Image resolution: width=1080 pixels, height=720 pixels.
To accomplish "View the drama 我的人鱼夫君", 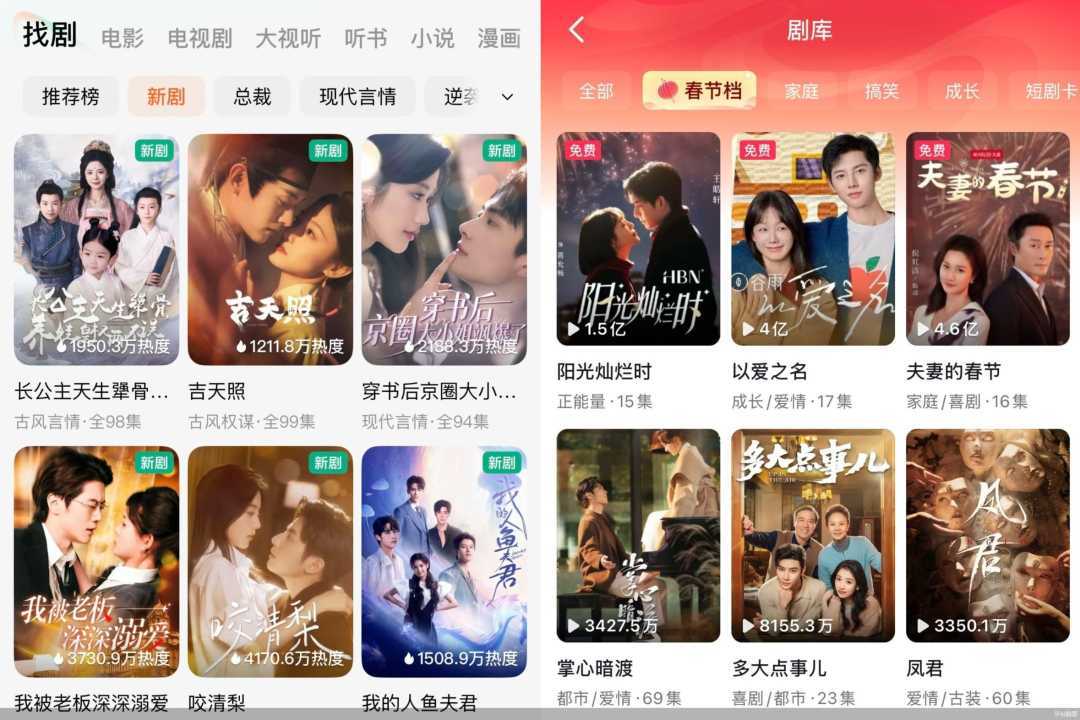I will [x=444, y=561].
